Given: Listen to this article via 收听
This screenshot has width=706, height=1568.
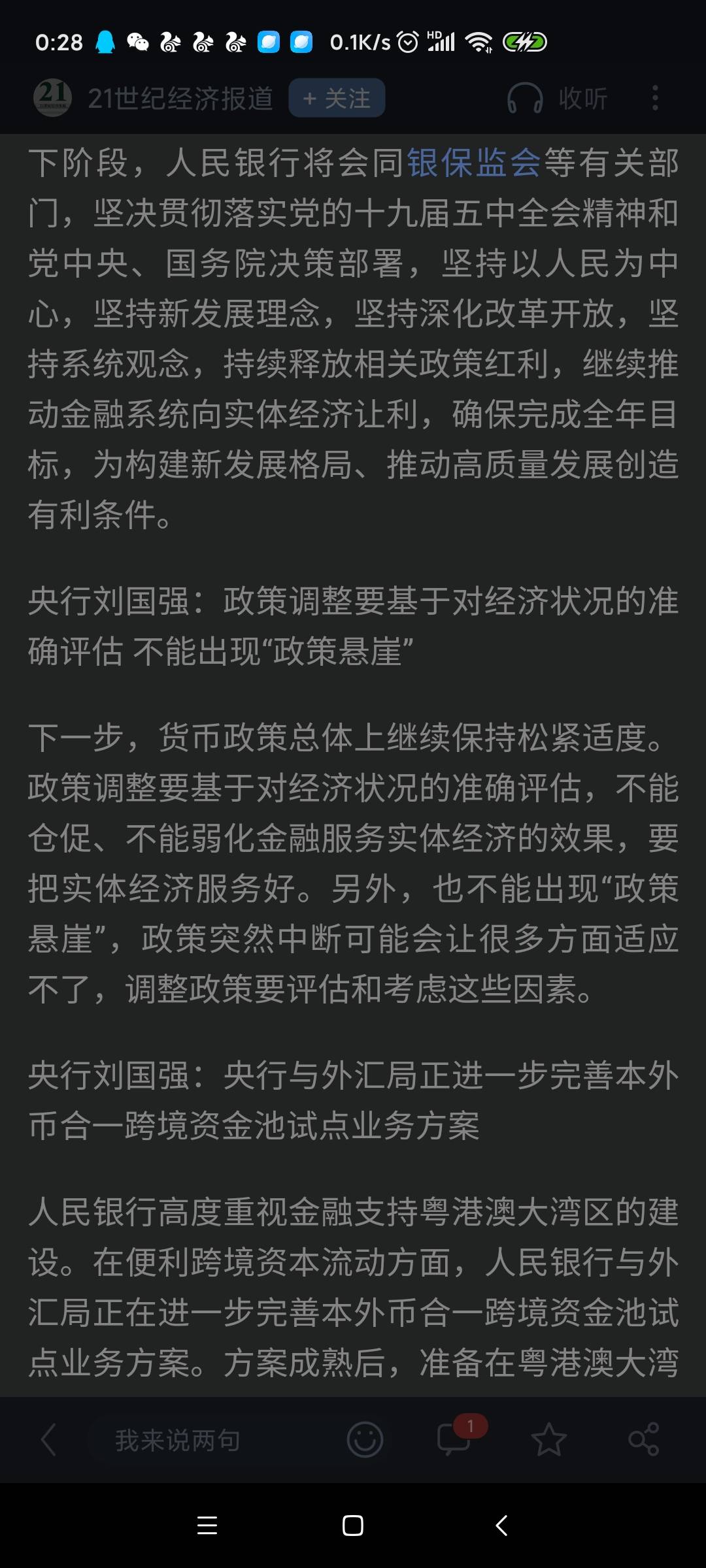Looking at the screenshot, I should click(559, 99).
